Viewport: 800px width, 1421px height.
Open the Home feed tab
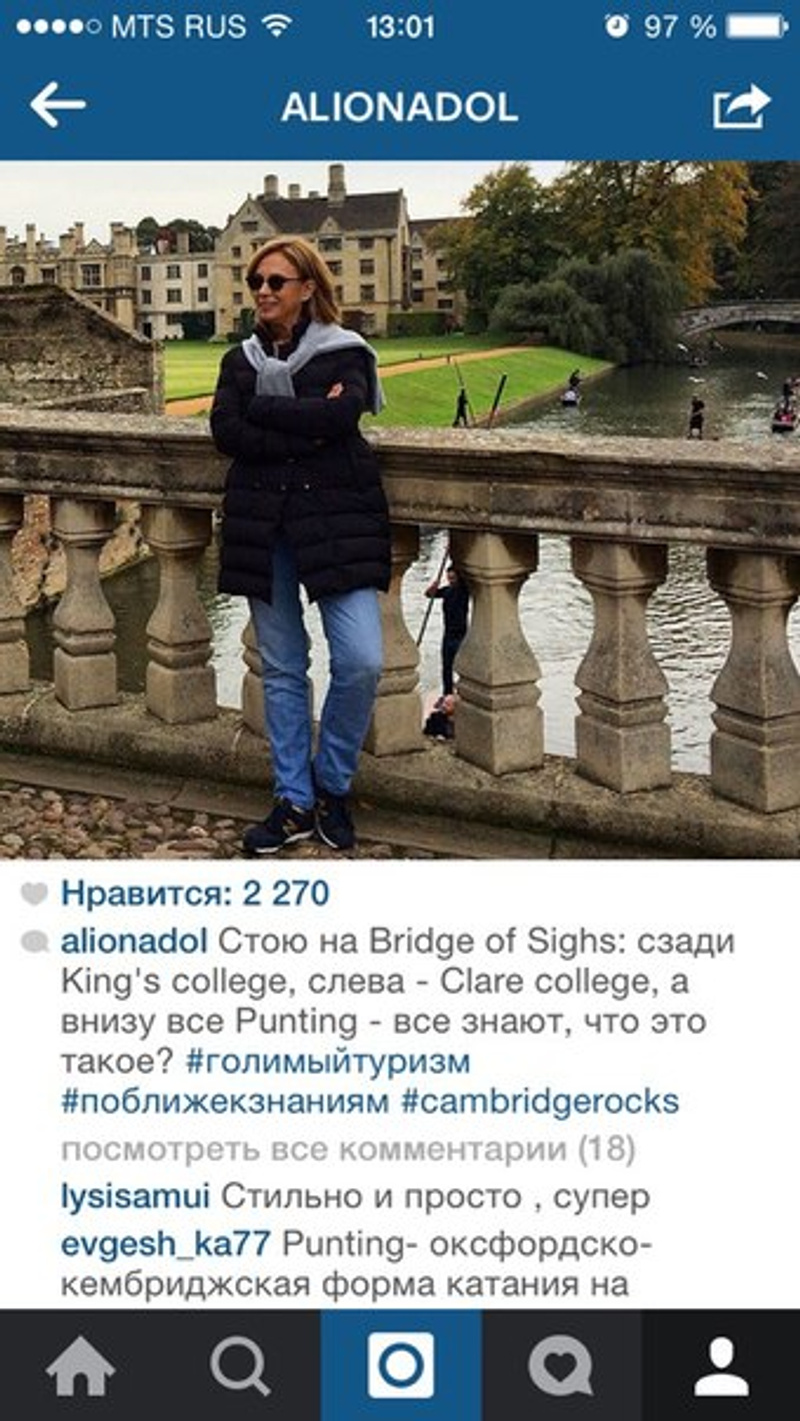point(80,1367)
